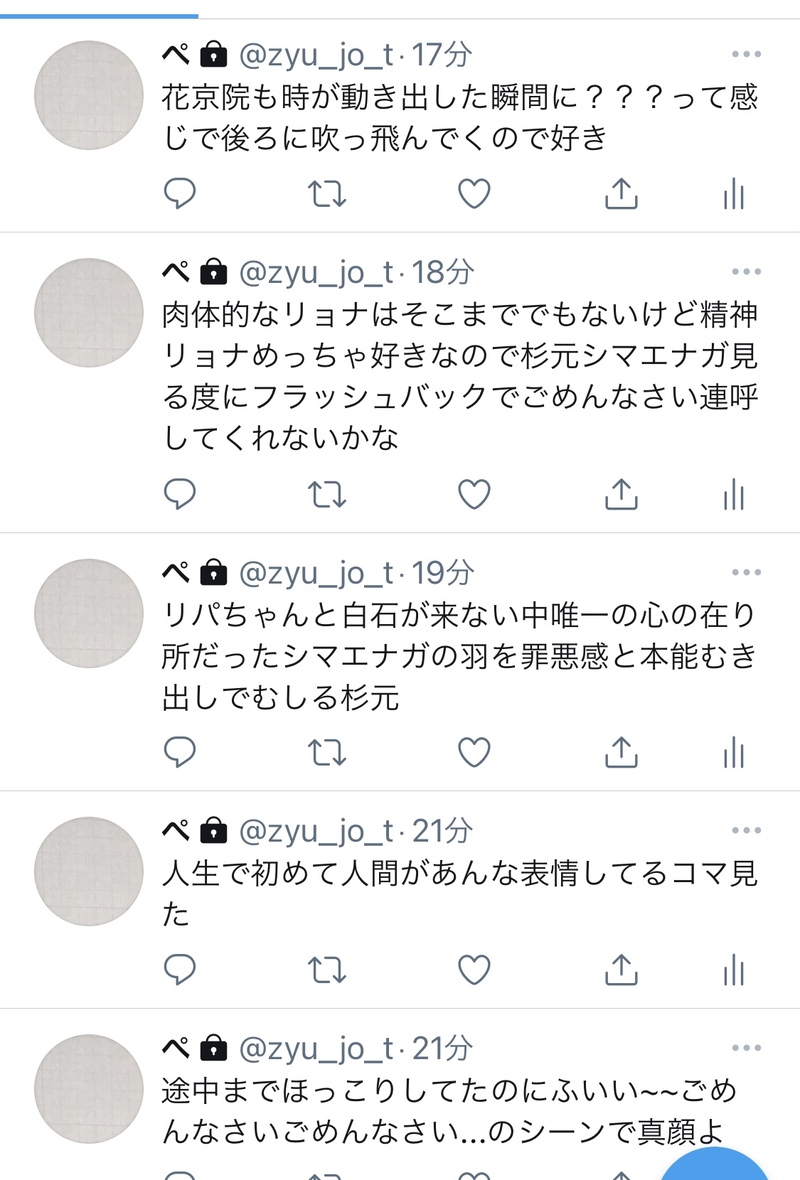Share the tweet starting with リパちゃん

pyautogui.click(x=621, y=752)
